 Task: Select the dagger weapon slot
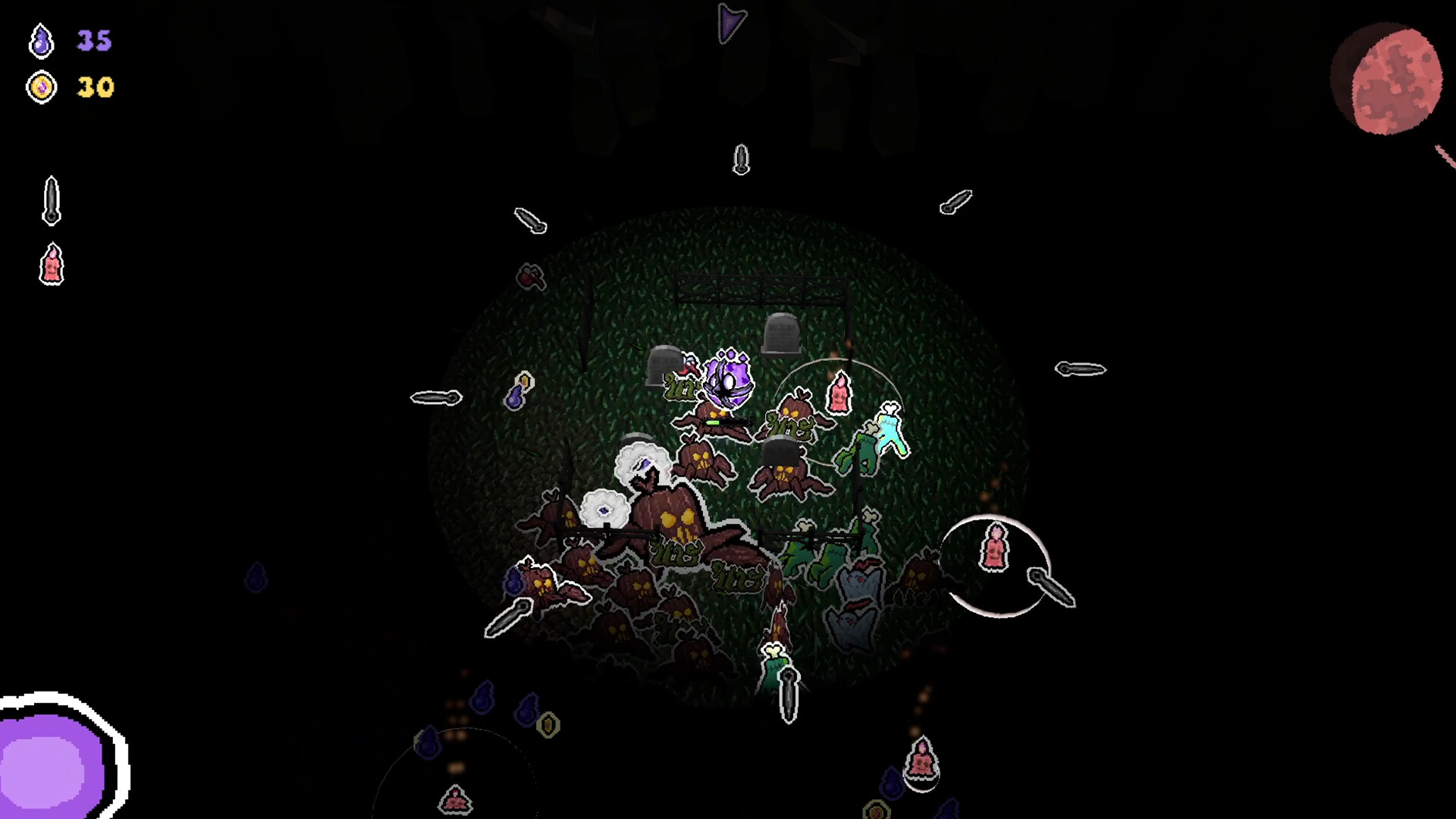point(51,201)
